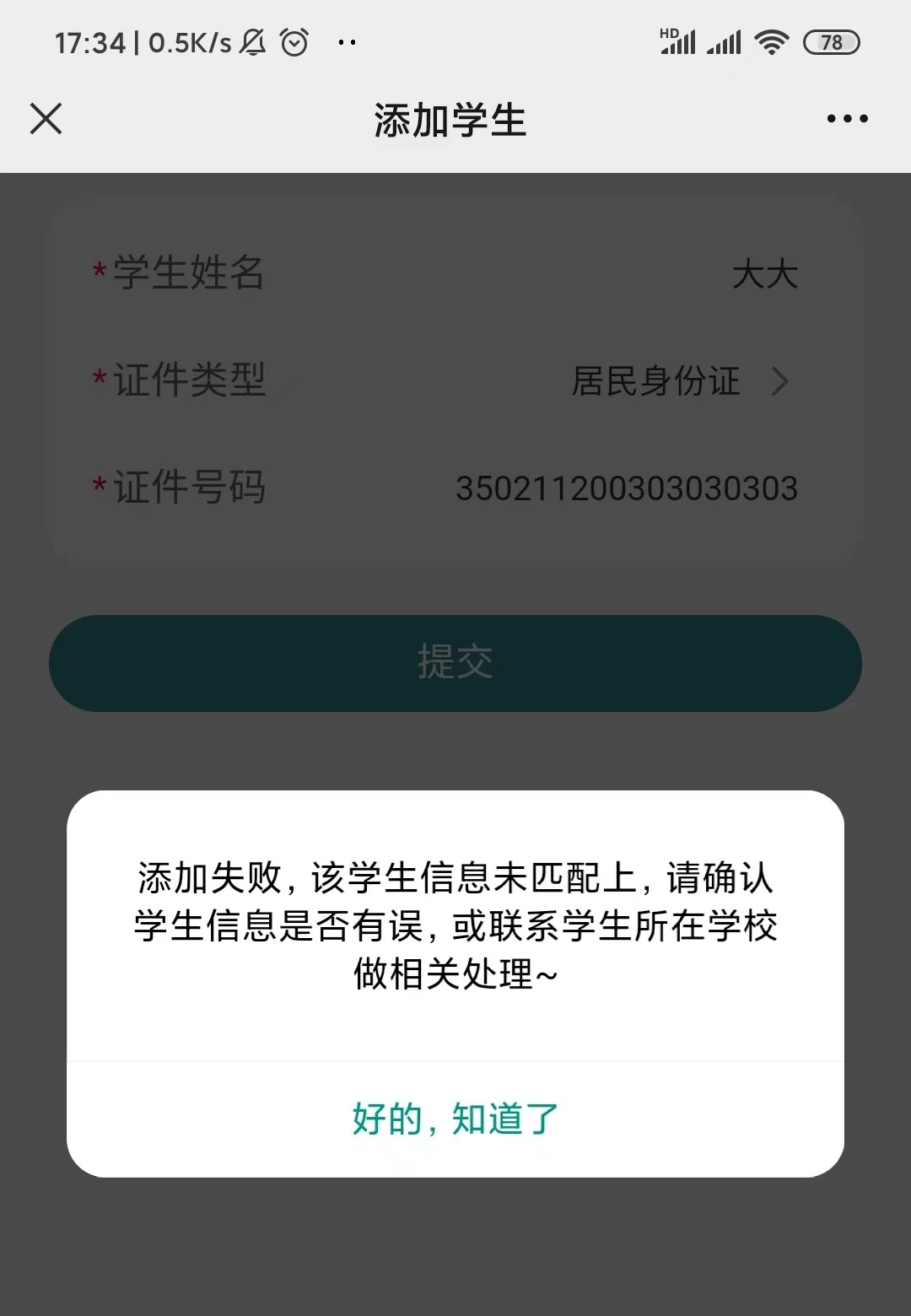
Task: Close the 添加学生 page with X
Action: [46, 119]
